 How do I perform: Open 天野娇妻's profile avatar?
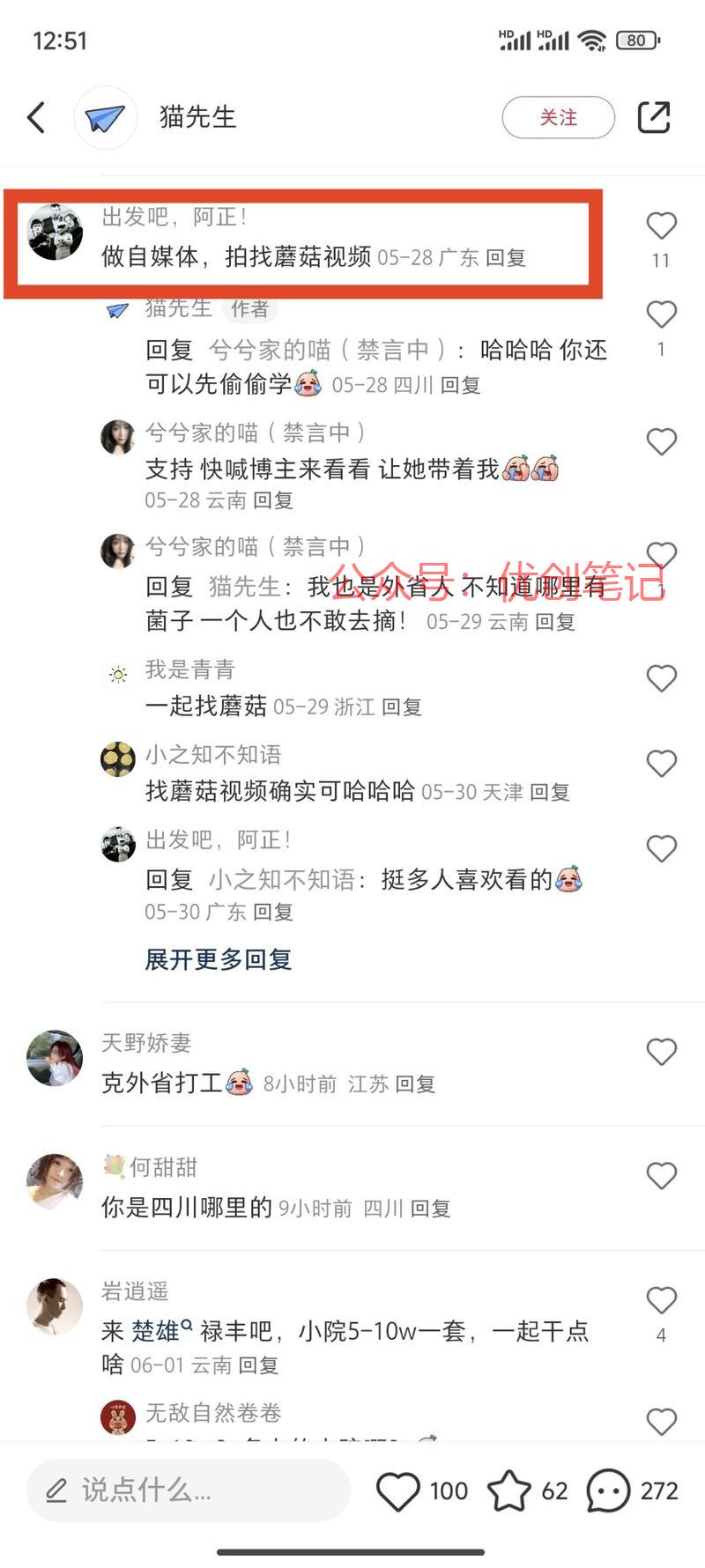click(x=55, y=1058)
